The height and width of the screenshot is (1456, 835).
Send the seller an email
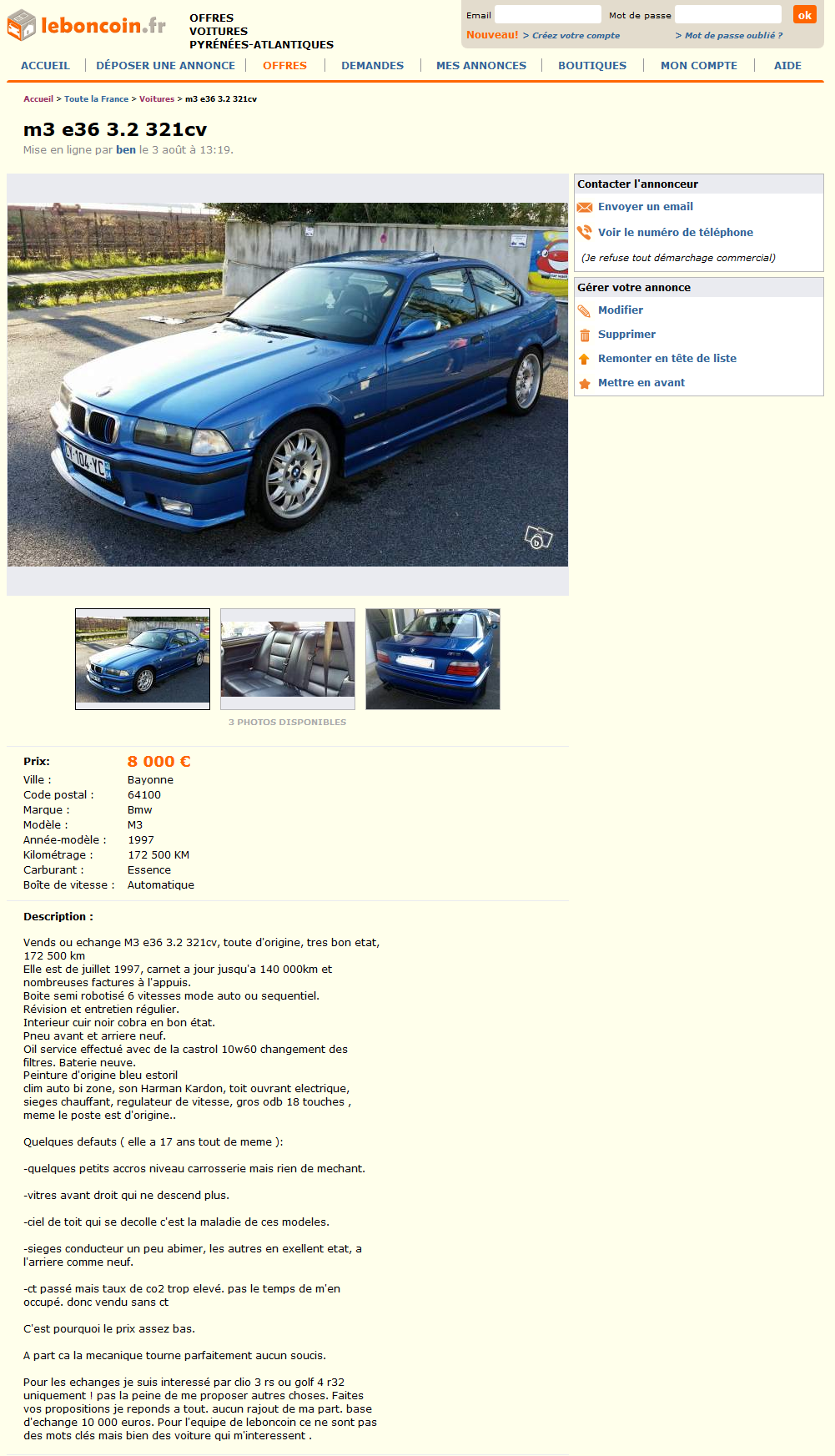click(645, 207)
